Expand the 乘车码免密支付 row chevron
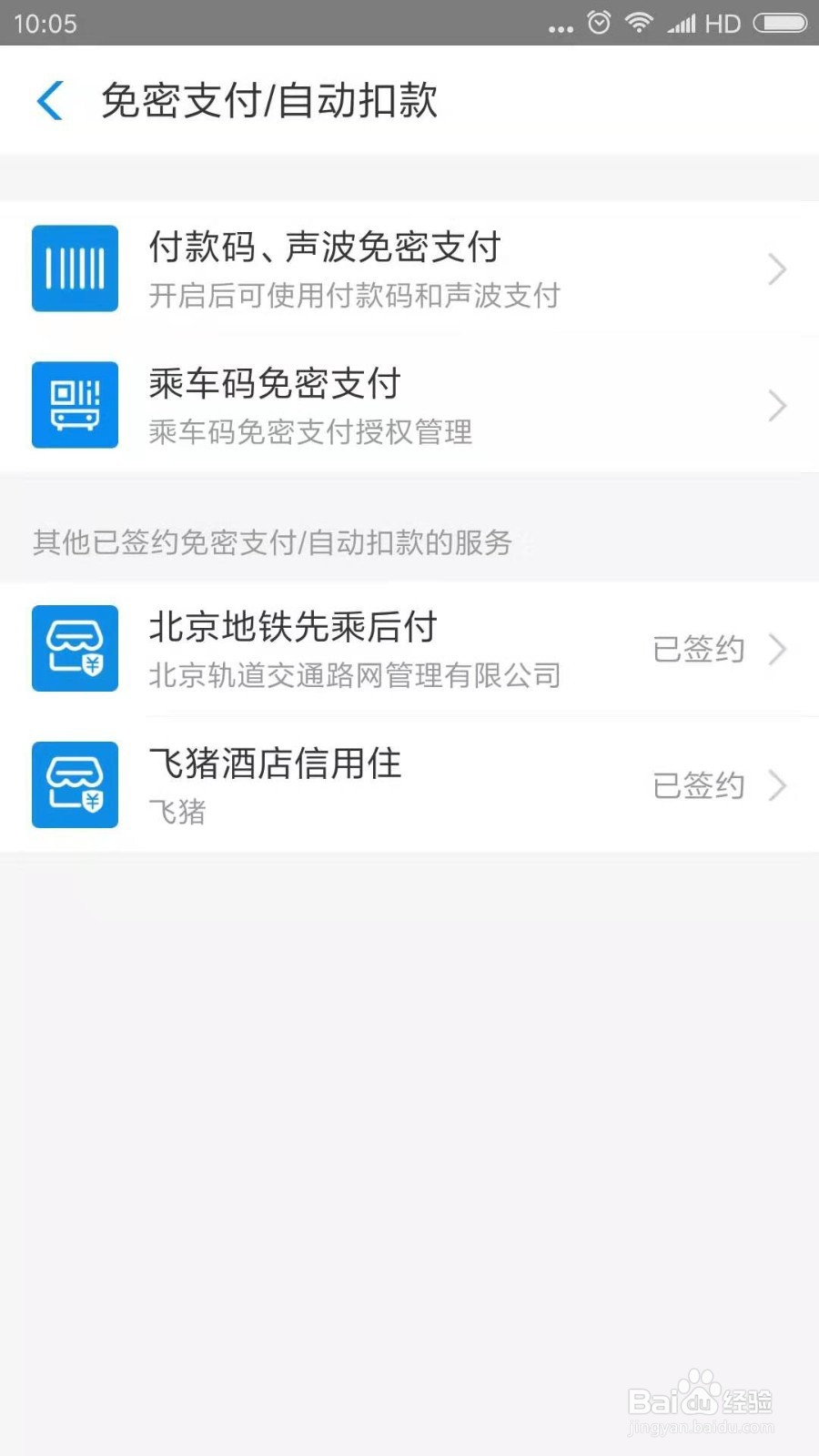 (778, 406)
